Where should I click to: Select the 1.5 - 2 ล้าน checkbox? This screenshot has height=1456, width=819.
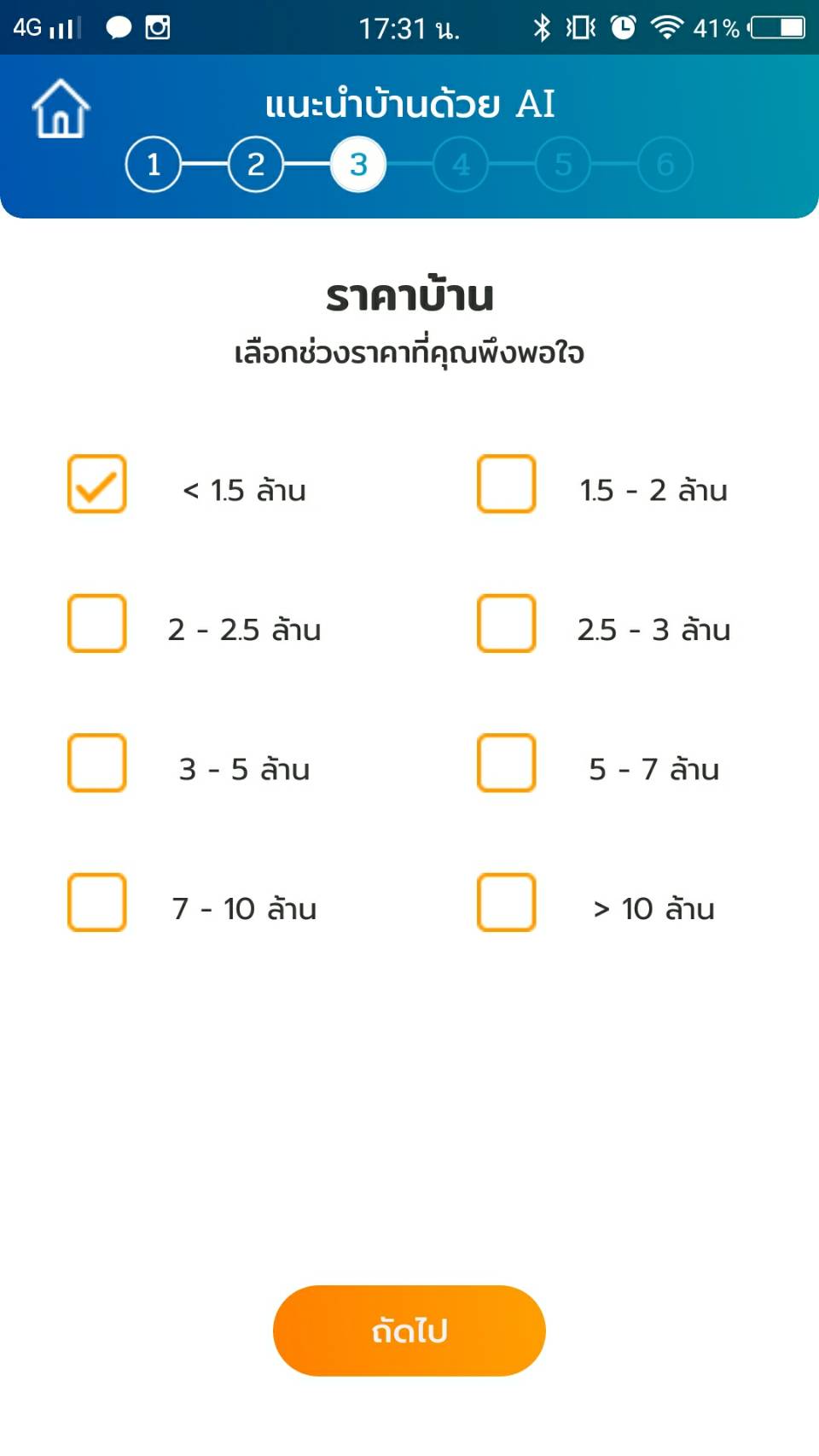tap(507, 484)
